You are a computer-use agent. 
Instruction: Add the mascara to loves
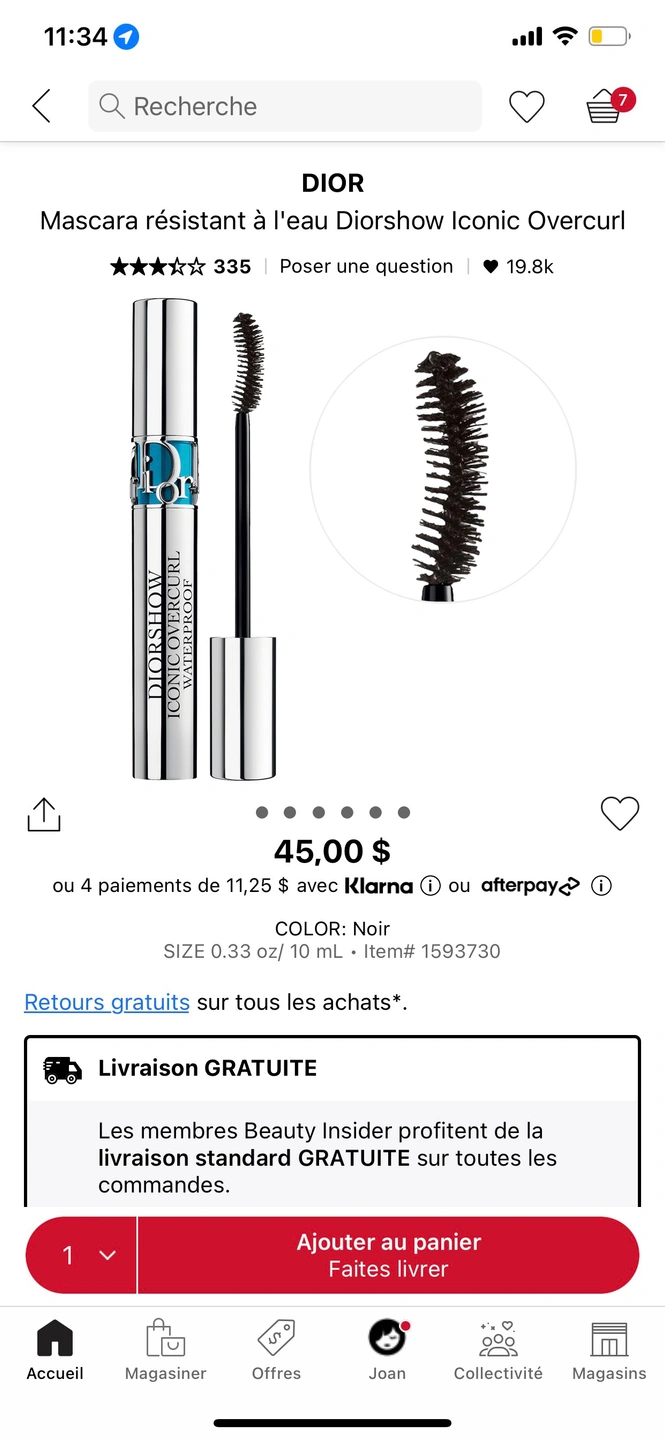619,814
